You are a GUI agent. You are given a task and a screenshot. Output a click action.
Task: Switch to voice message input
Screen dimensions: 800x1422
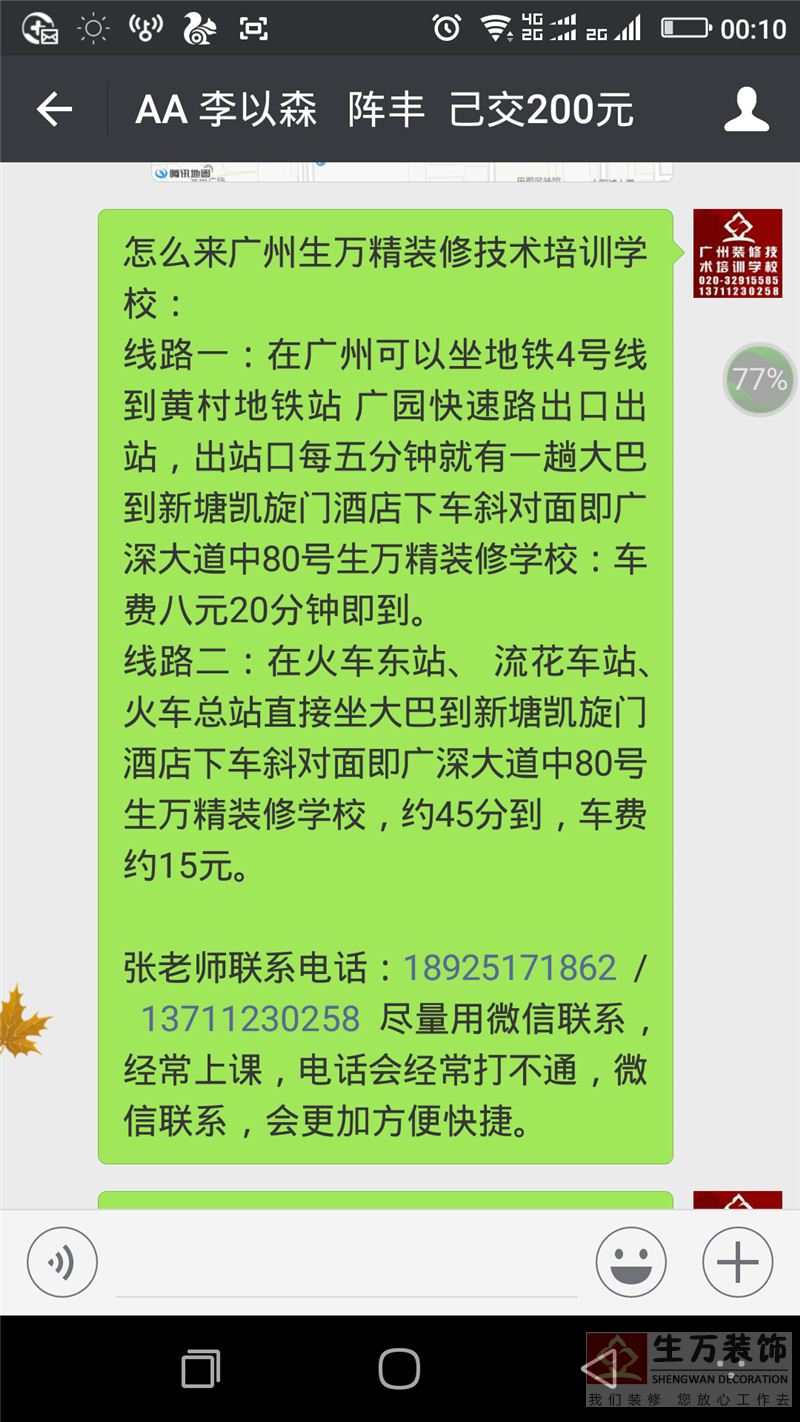tap(62, 1262)
